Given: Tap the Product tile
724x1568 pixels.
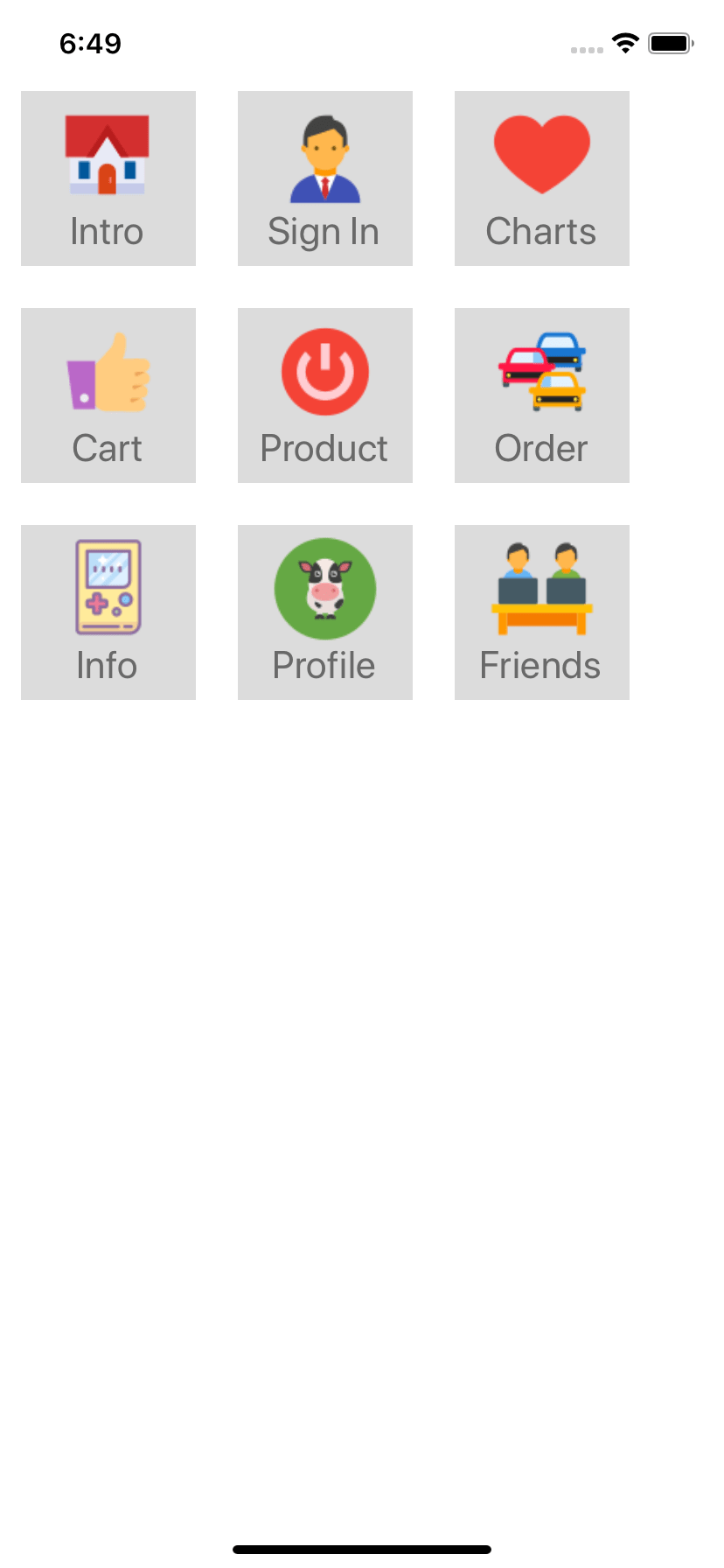Looking at the screenshot, I should pos(324,395).
